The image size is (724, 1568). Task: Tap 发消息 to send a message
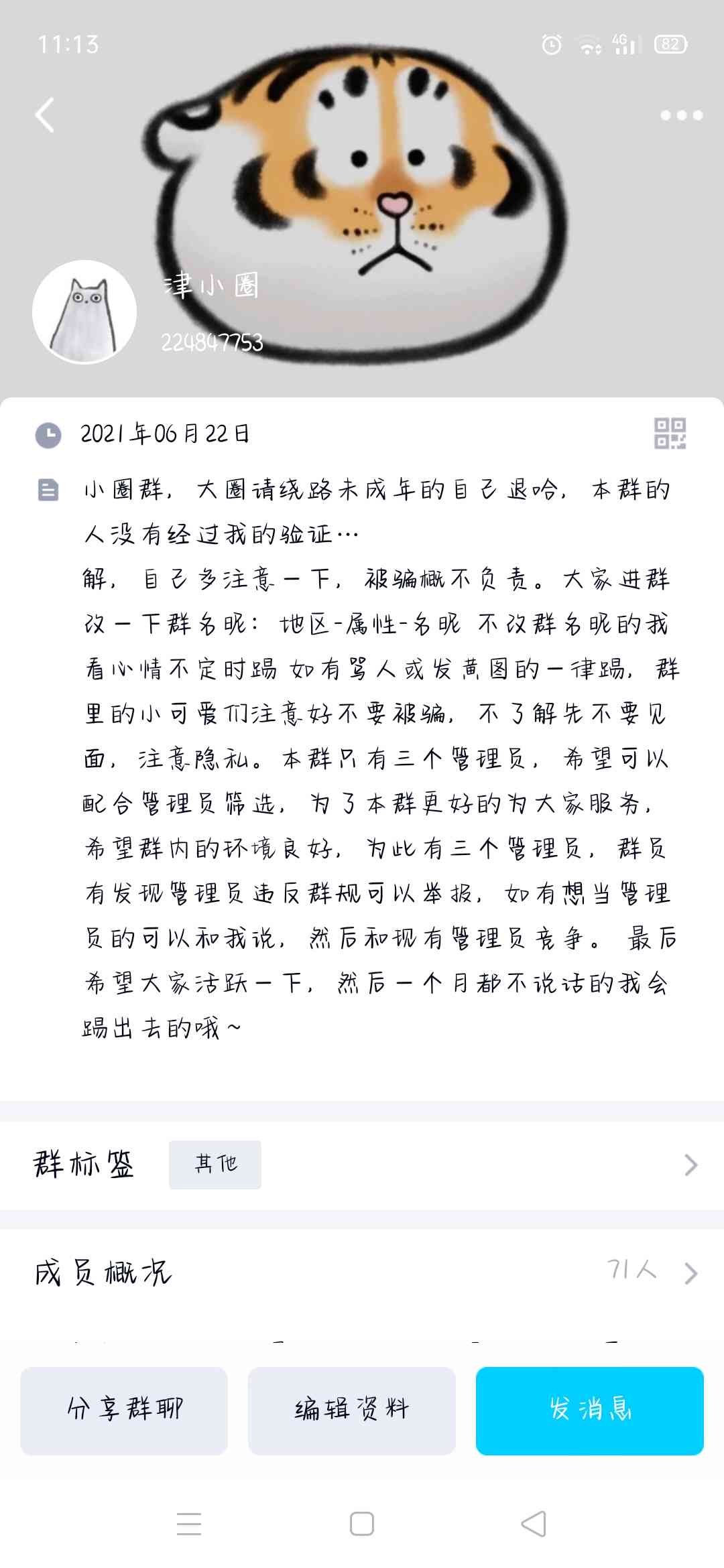click(590, 1411)
